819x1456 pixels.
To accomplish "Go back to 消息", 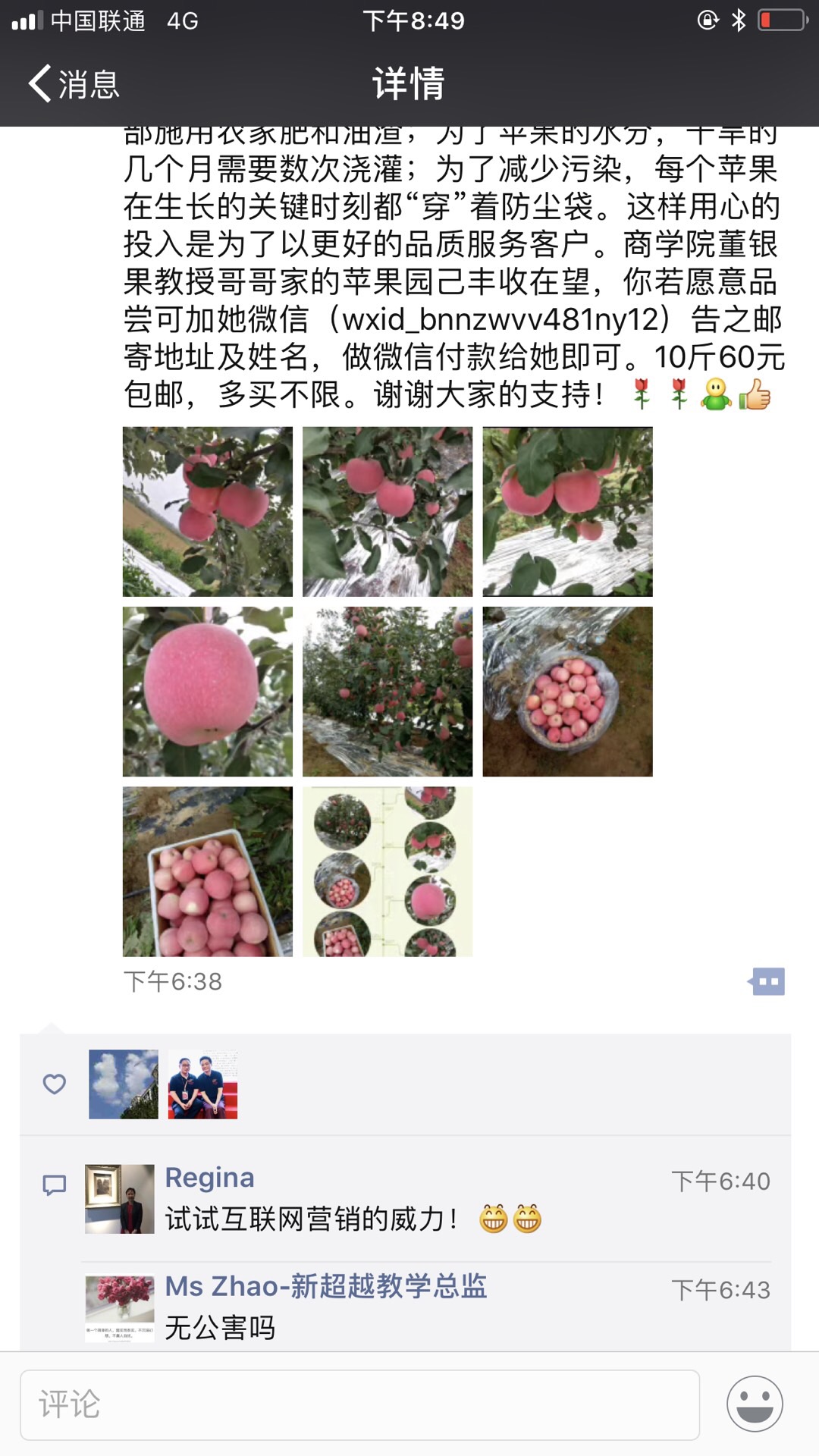I will [74, 83].
